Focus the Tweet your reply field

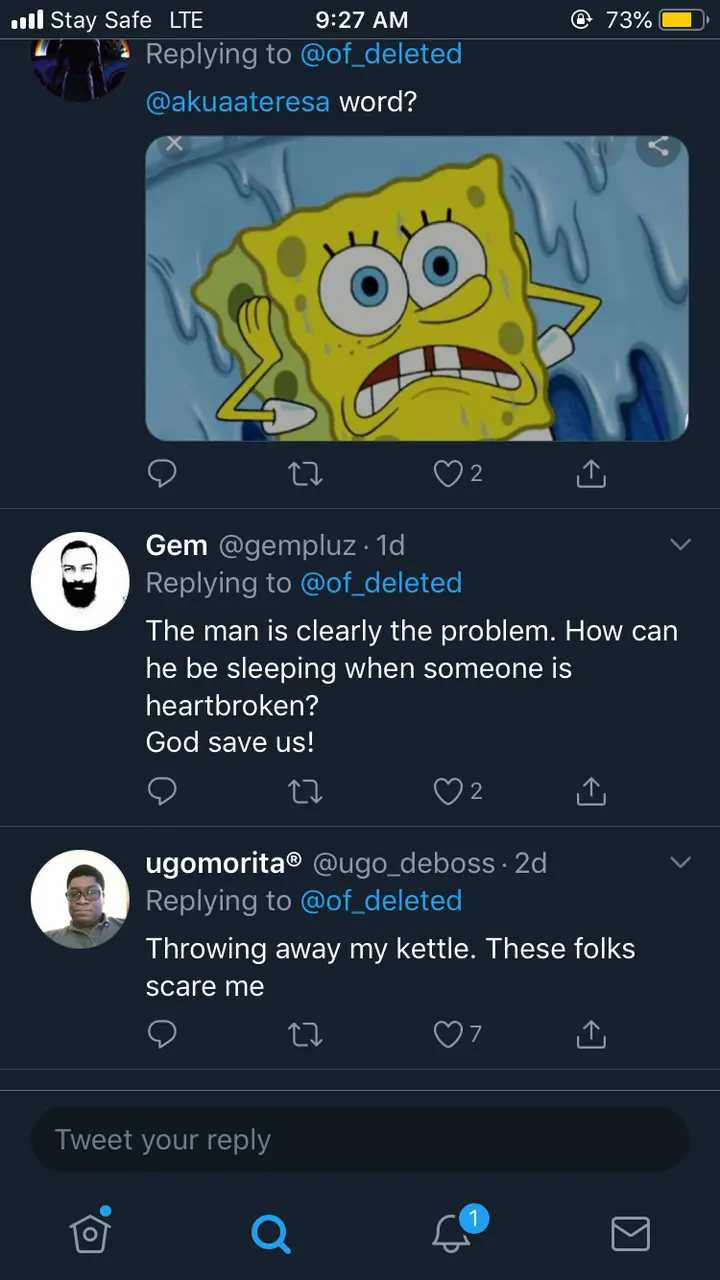[x=360, y=1140]
